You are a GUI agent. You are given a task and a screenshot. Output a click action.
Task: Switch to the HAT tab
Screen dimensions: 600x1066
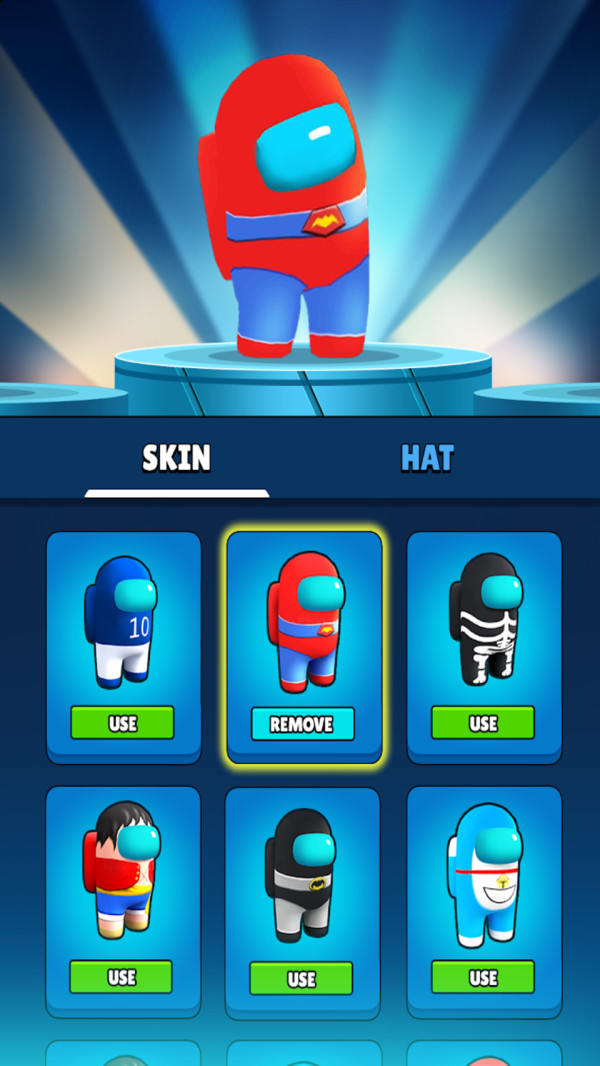(x=427, y=458)
